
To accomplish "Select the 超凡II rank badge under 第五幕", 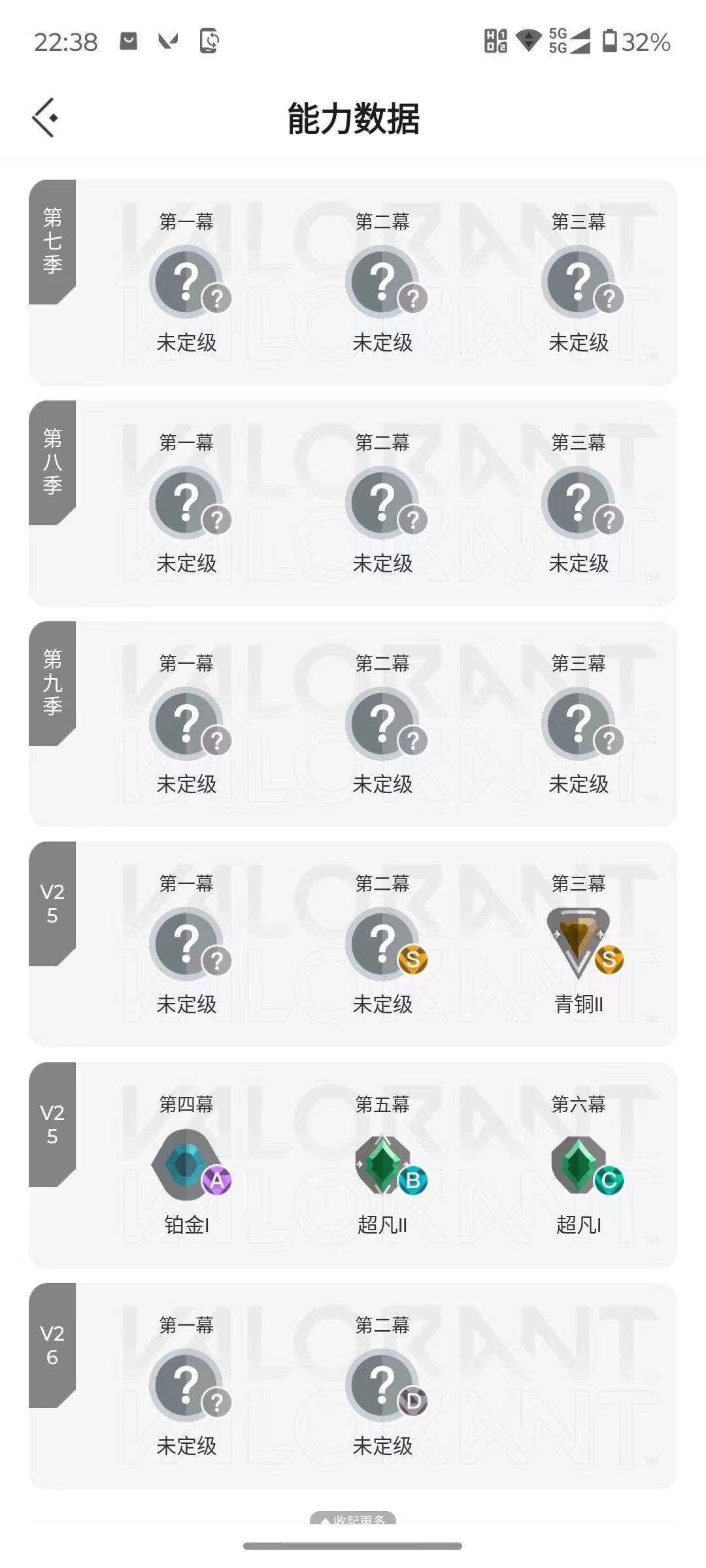I will 383,1166.
